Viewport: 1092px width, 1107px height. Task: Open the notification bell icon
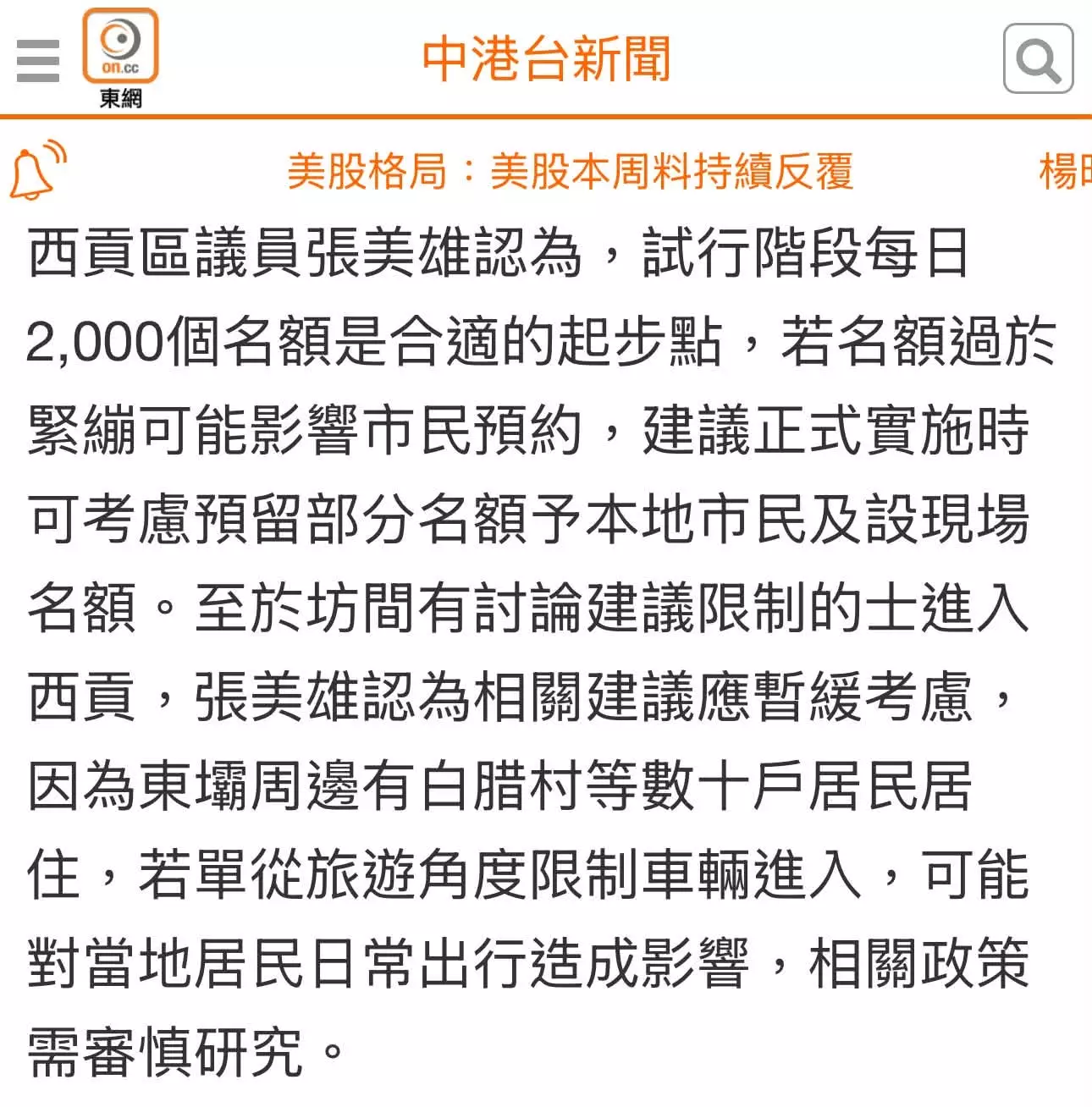(37, 170)
